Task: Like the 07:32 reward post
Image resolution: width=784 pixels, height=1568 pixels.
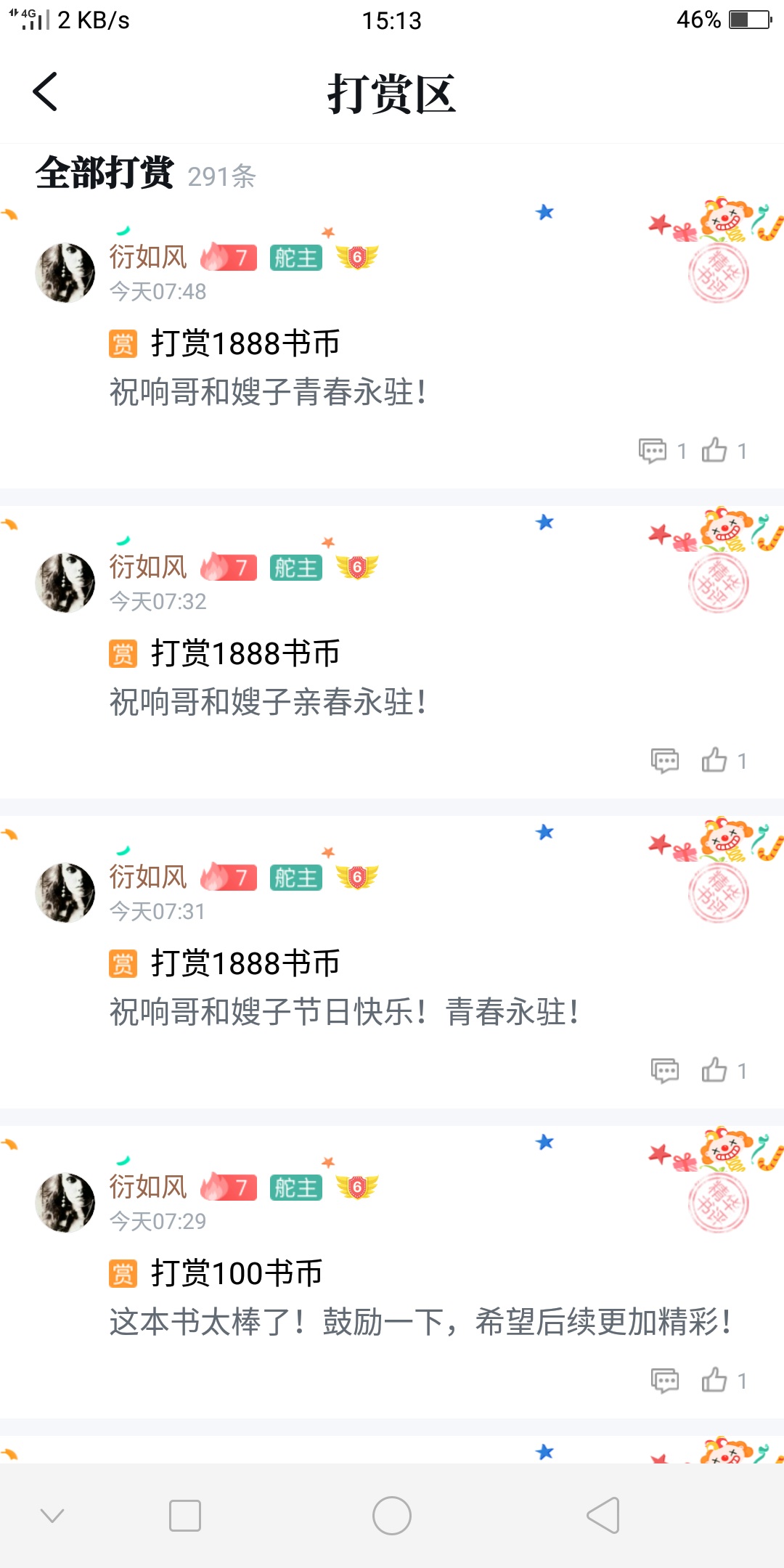Action: pyautogui.click(x=715, y=760)
